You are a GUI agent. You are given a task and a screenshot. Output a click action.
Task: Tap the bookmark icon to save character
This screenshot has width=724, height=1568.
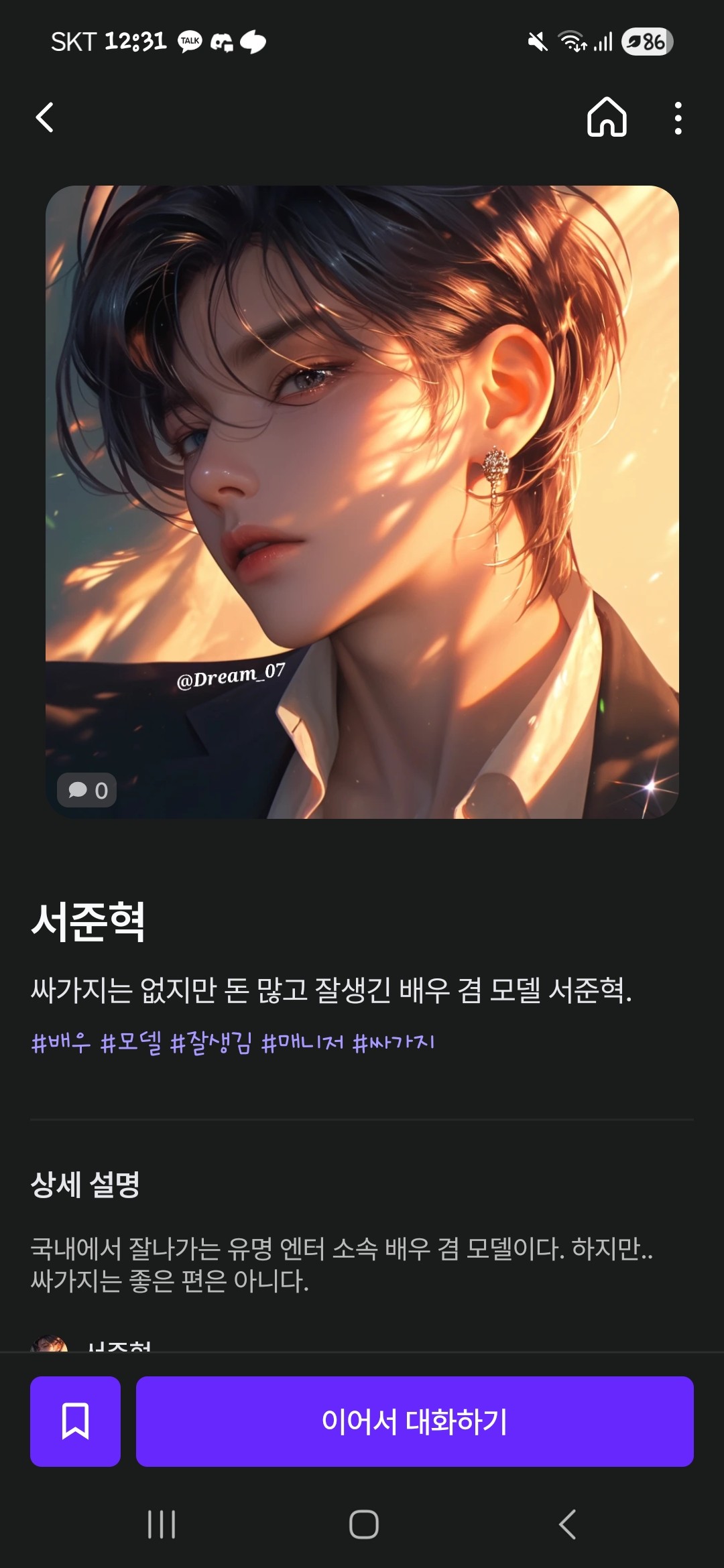click(x=76, y=1420)
